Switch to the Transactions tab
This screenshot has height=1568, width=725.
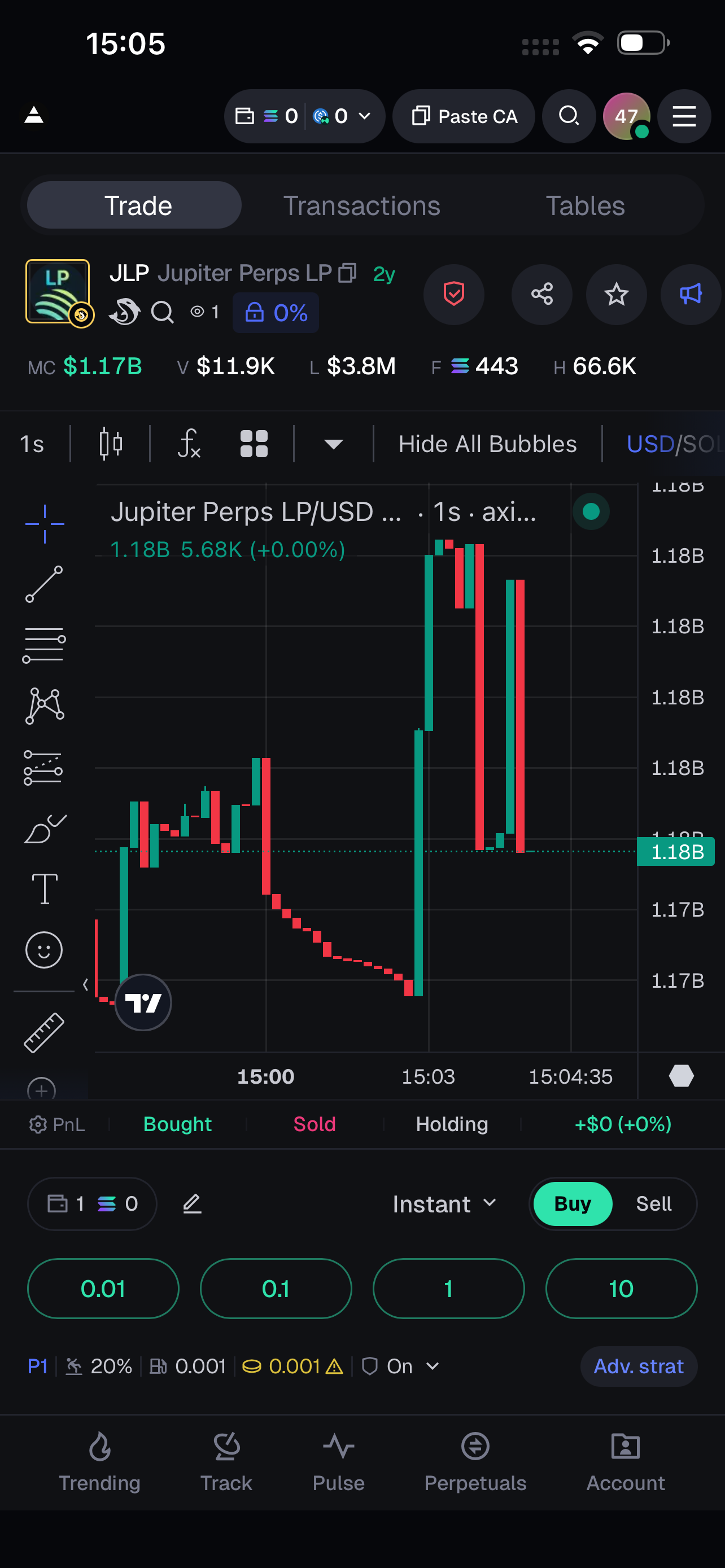[x=361, y=206]
